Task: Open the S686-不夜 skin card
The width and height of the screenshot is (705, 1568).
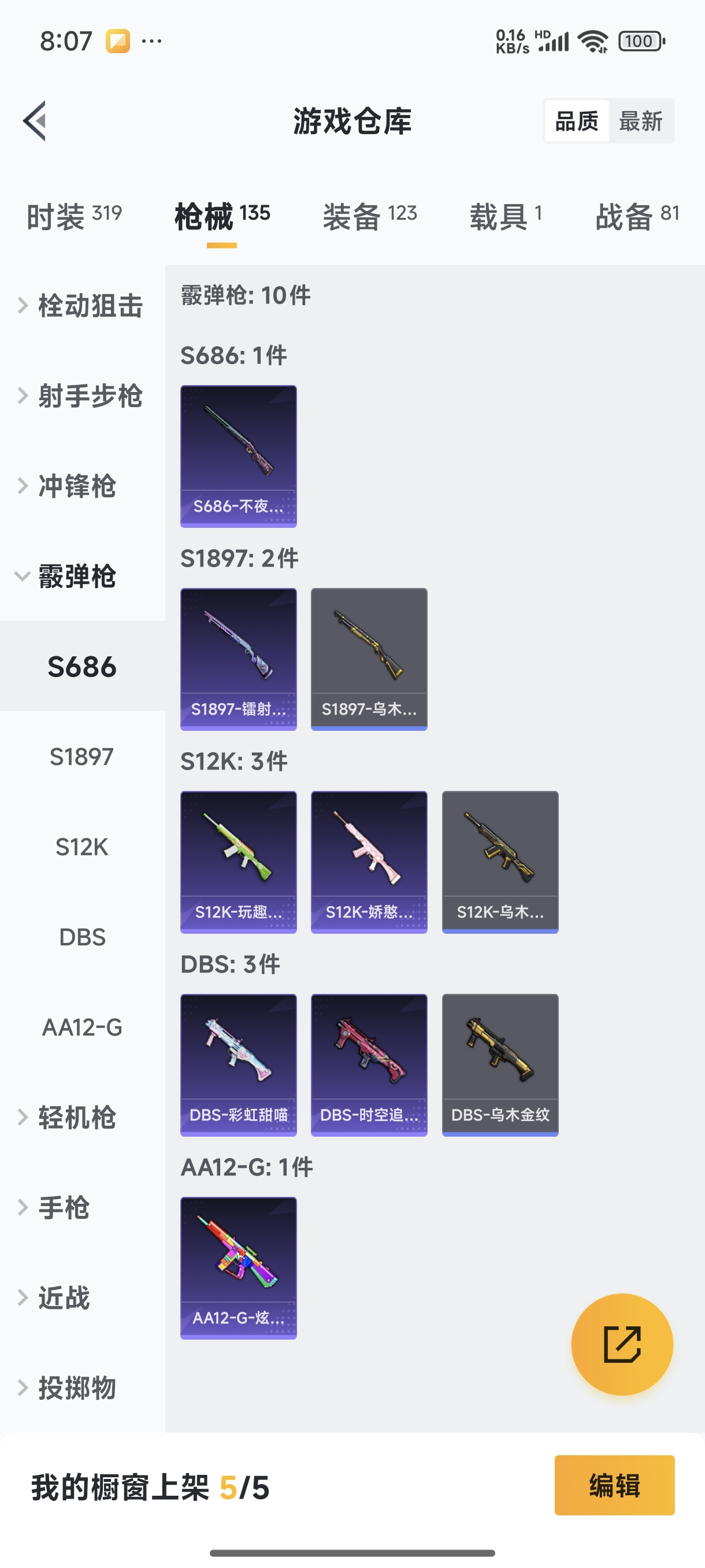Action: point(239,456)
